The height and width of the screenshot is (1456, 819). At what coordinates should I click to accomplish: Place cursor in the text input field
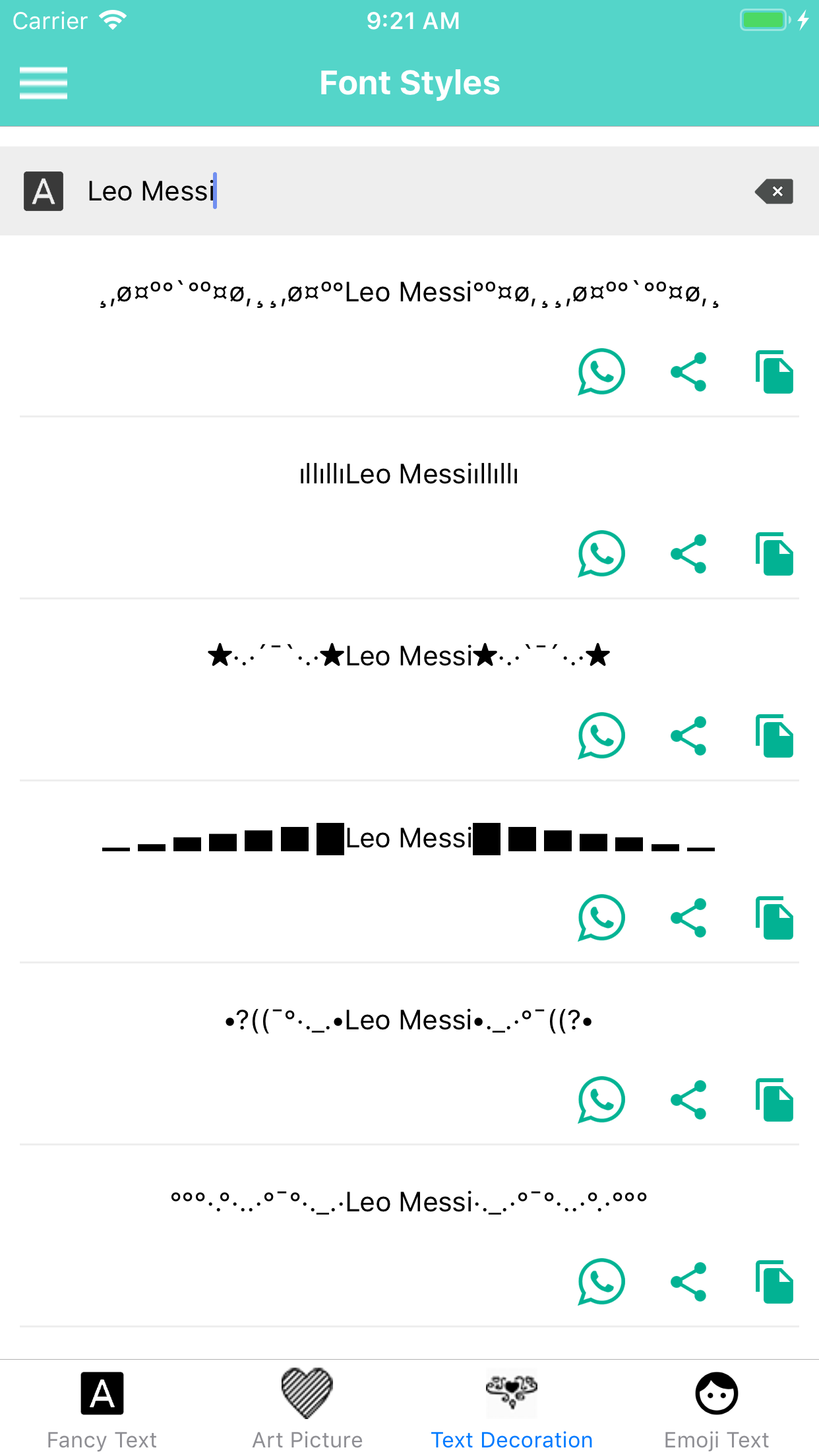[x=330, y=191]
